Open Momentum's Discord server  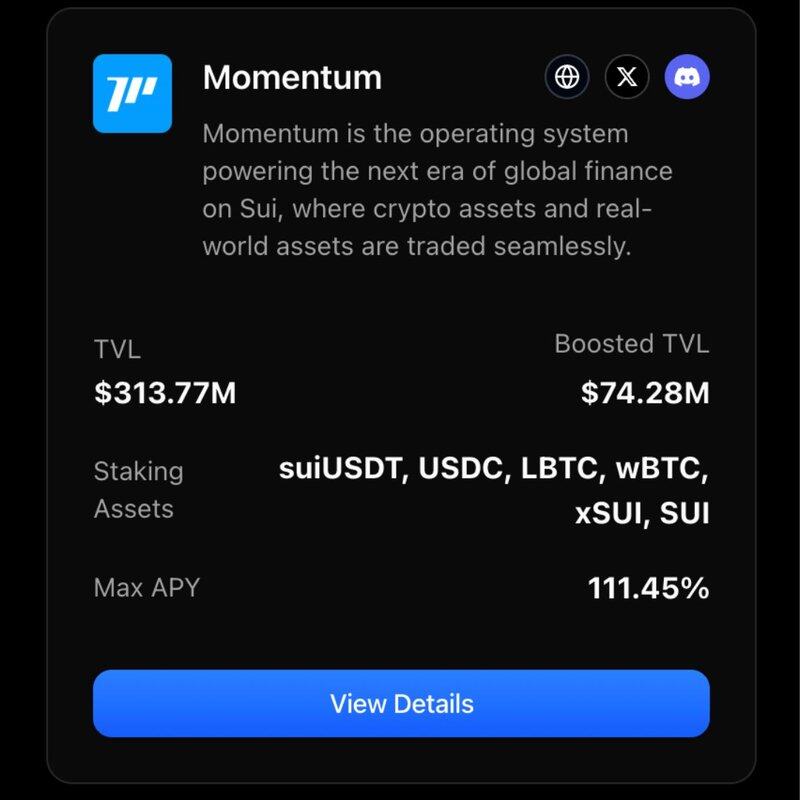click(687, 78)
